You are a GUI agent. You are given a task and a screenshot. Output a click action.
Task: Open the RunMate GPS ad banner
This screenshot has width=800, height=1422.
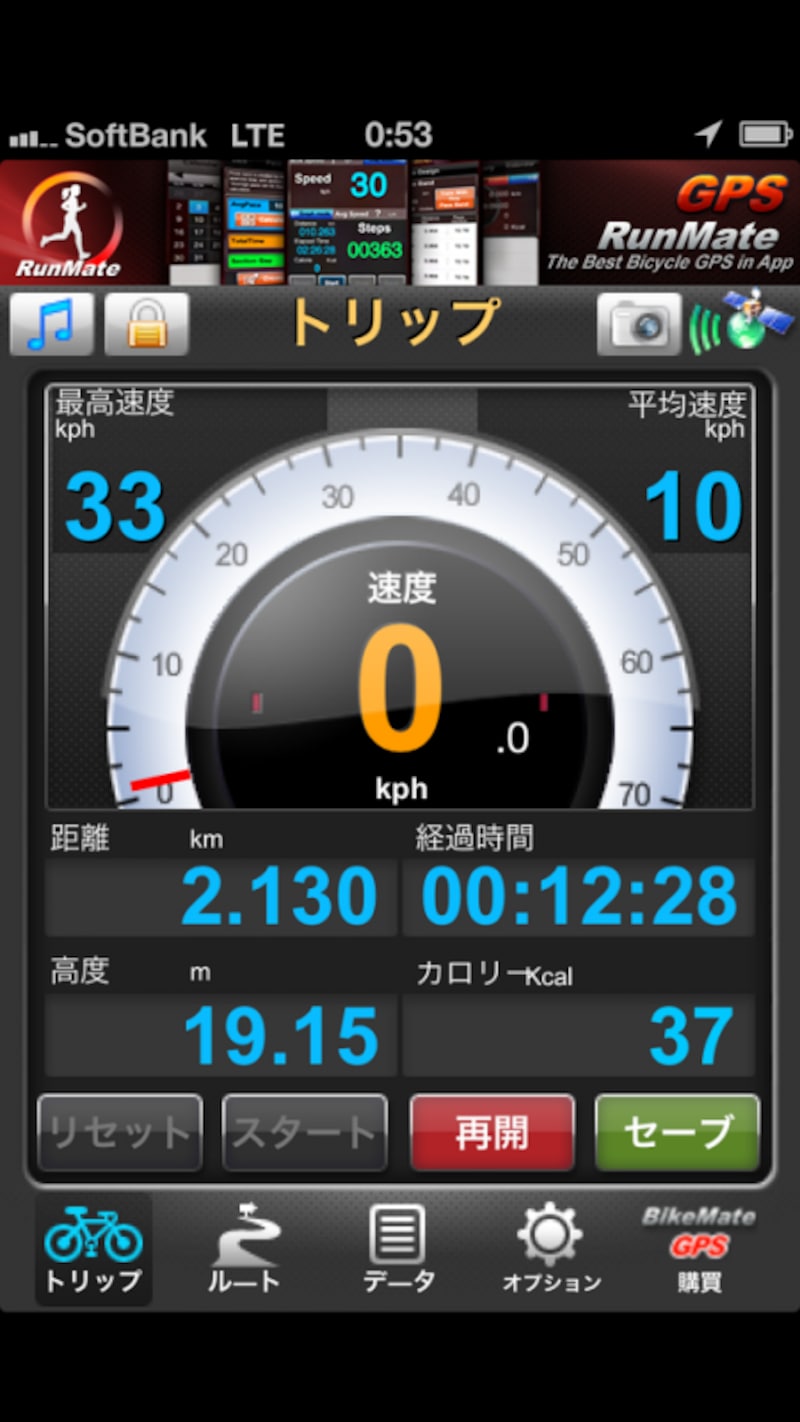pyautogui.click(x=400, y=222)
